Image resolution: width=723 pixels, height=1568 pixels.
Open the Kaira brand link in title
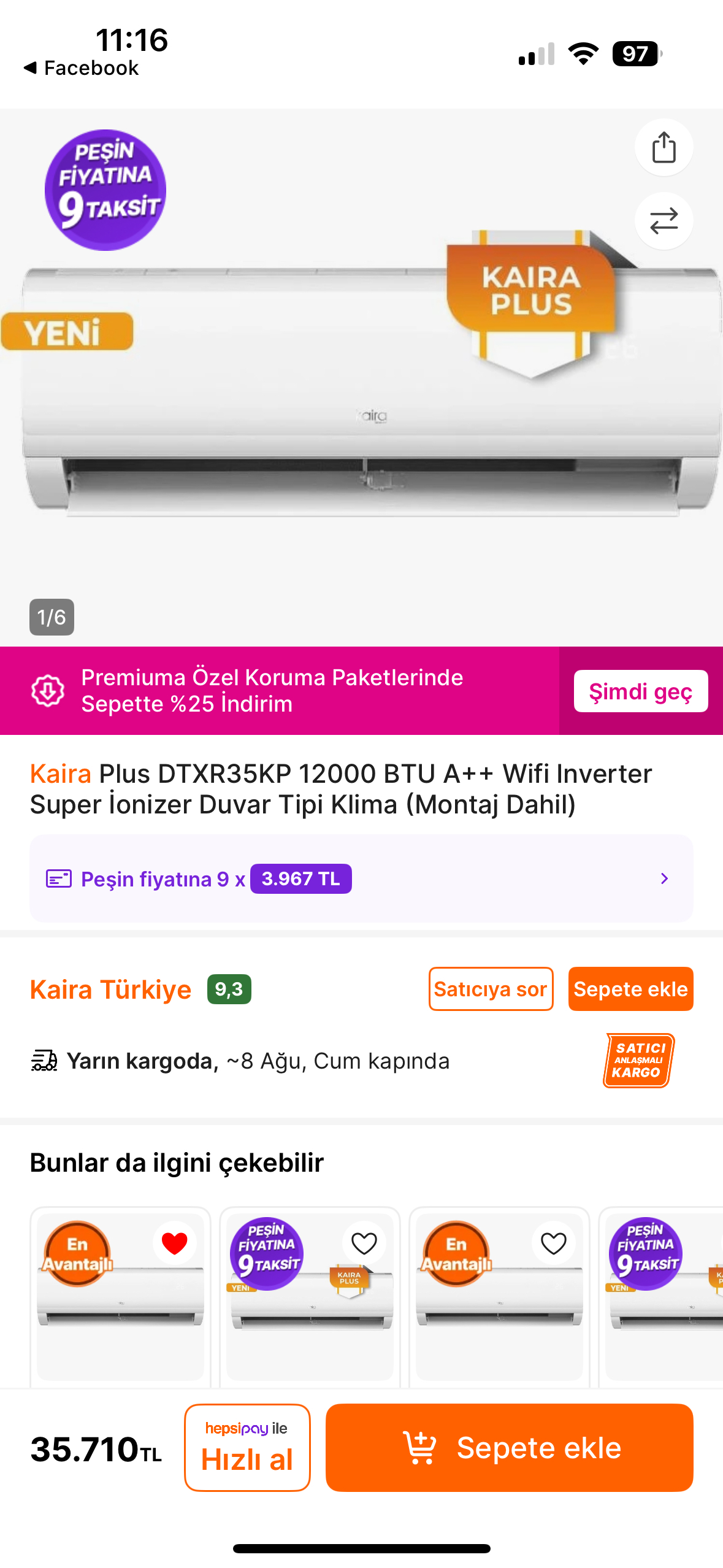pyautogui.click(x=60, y=774)
